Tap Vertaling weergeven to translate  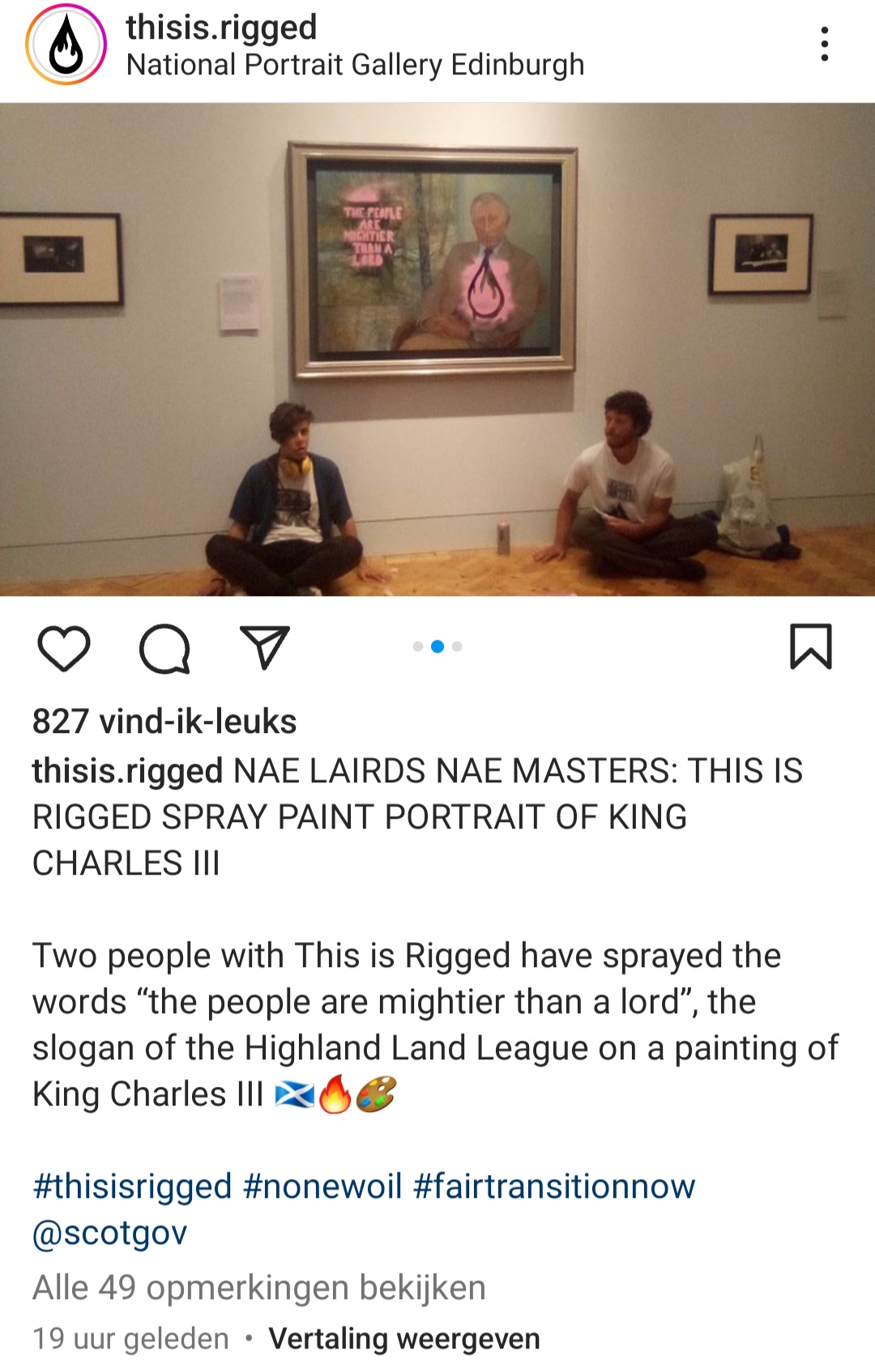(404, 1339)
